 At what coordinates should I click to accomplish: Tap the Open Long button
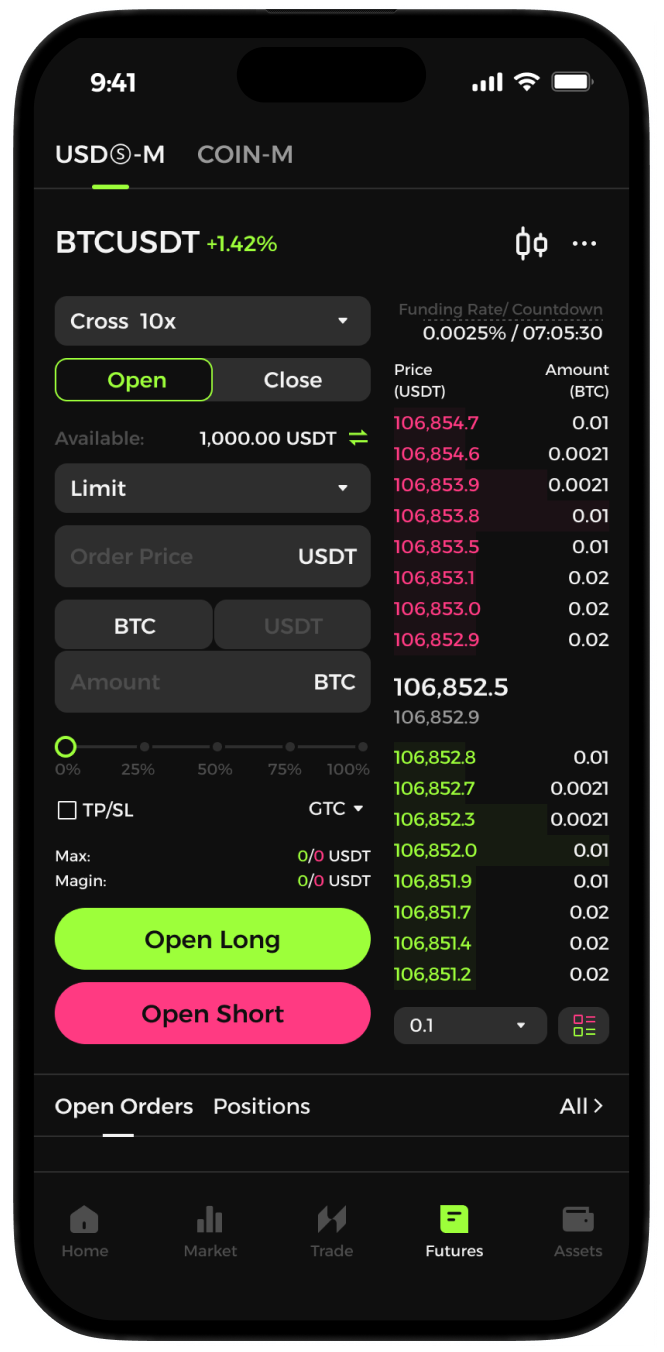213,939
